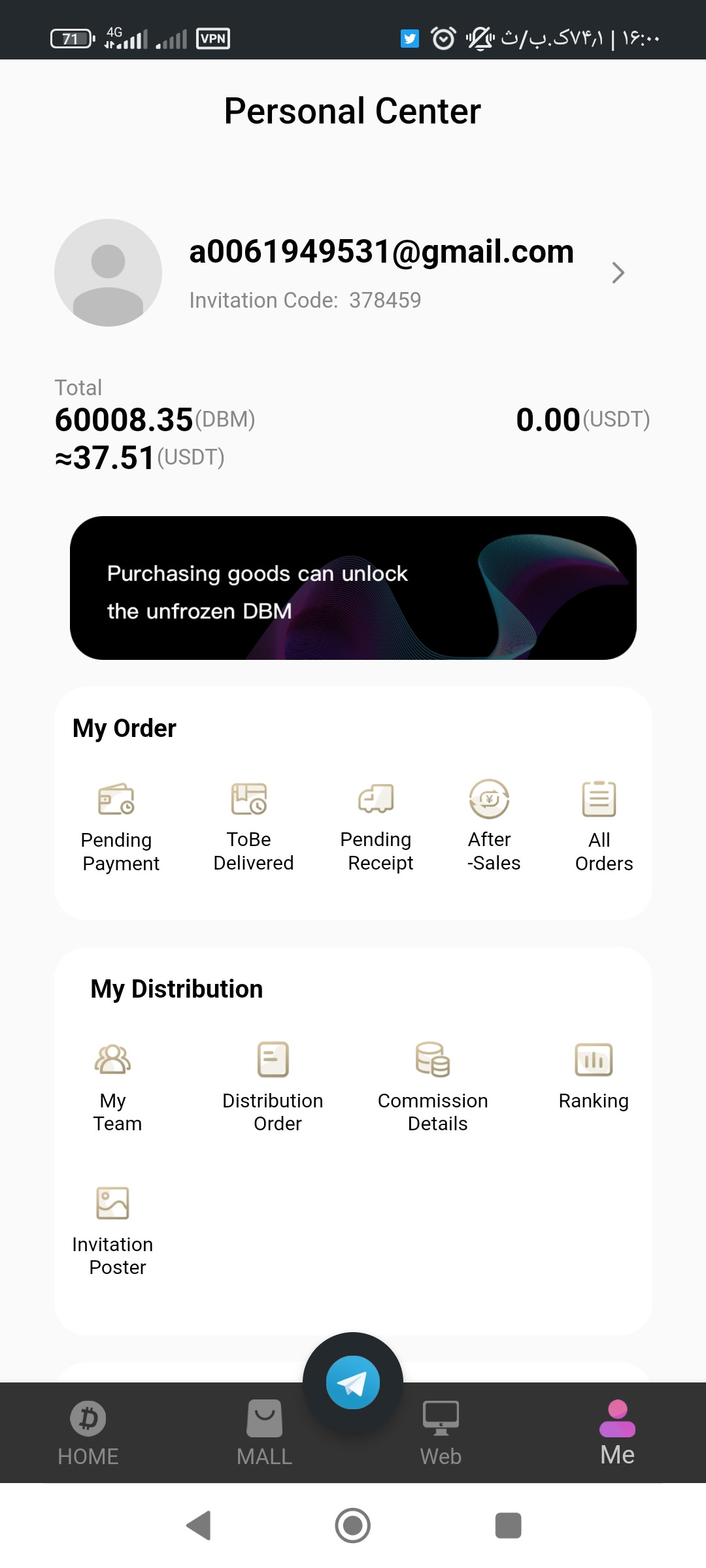706x1568 pixels.
Task: View Distribution Order
Action: click(x=273, y=1088)
